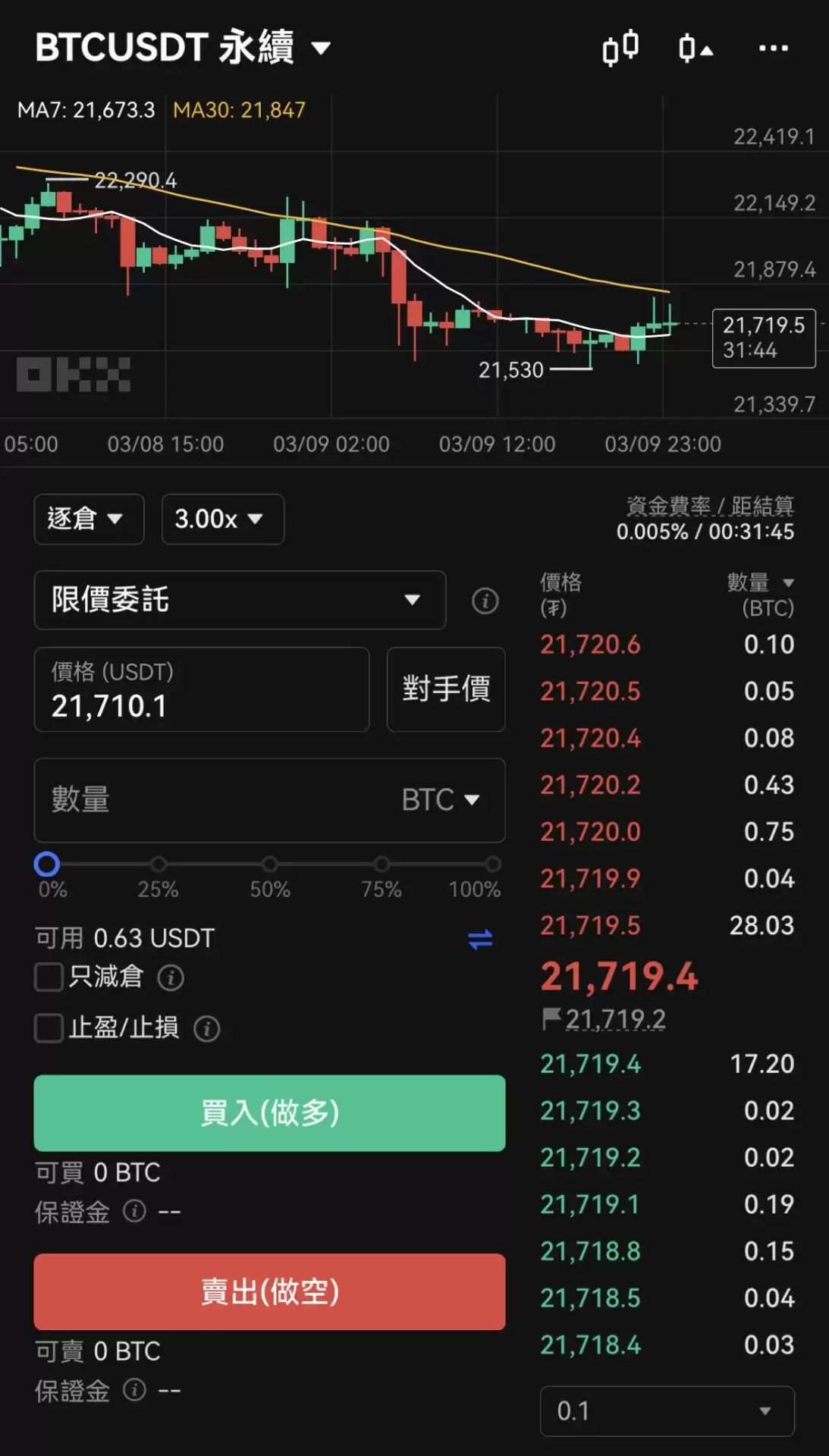Open the chart indicator icon with triangle
The image size is (829, 1456).
pyautogui.click(x=692, y=47)
